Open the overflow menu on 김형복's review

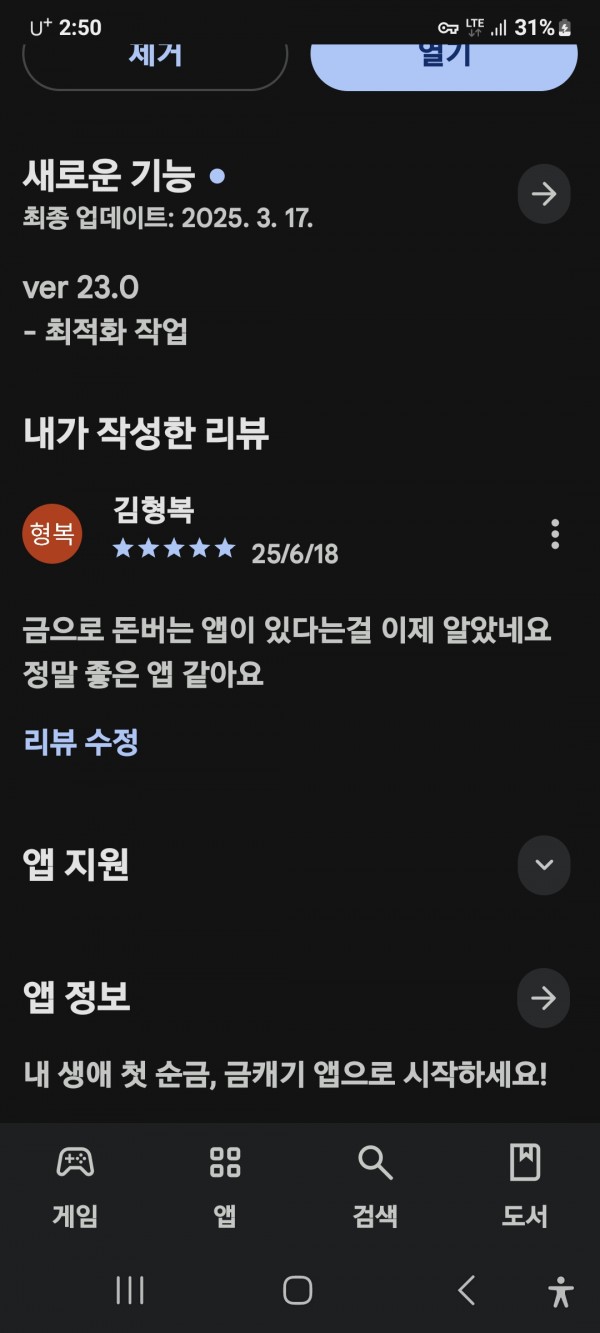point(555,534)
